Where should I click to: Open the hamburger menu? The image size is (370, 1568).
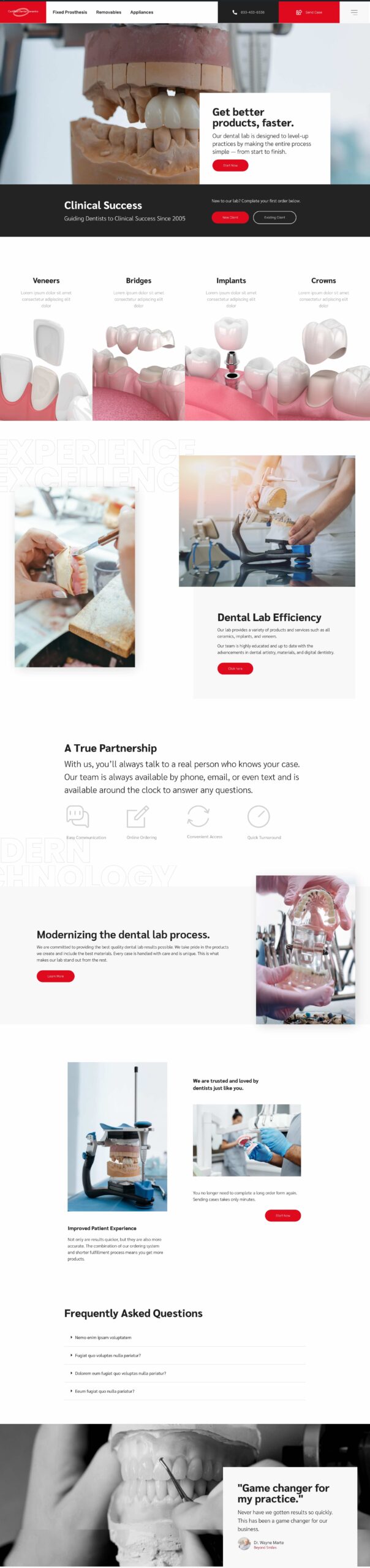click(x=354, y=12)
